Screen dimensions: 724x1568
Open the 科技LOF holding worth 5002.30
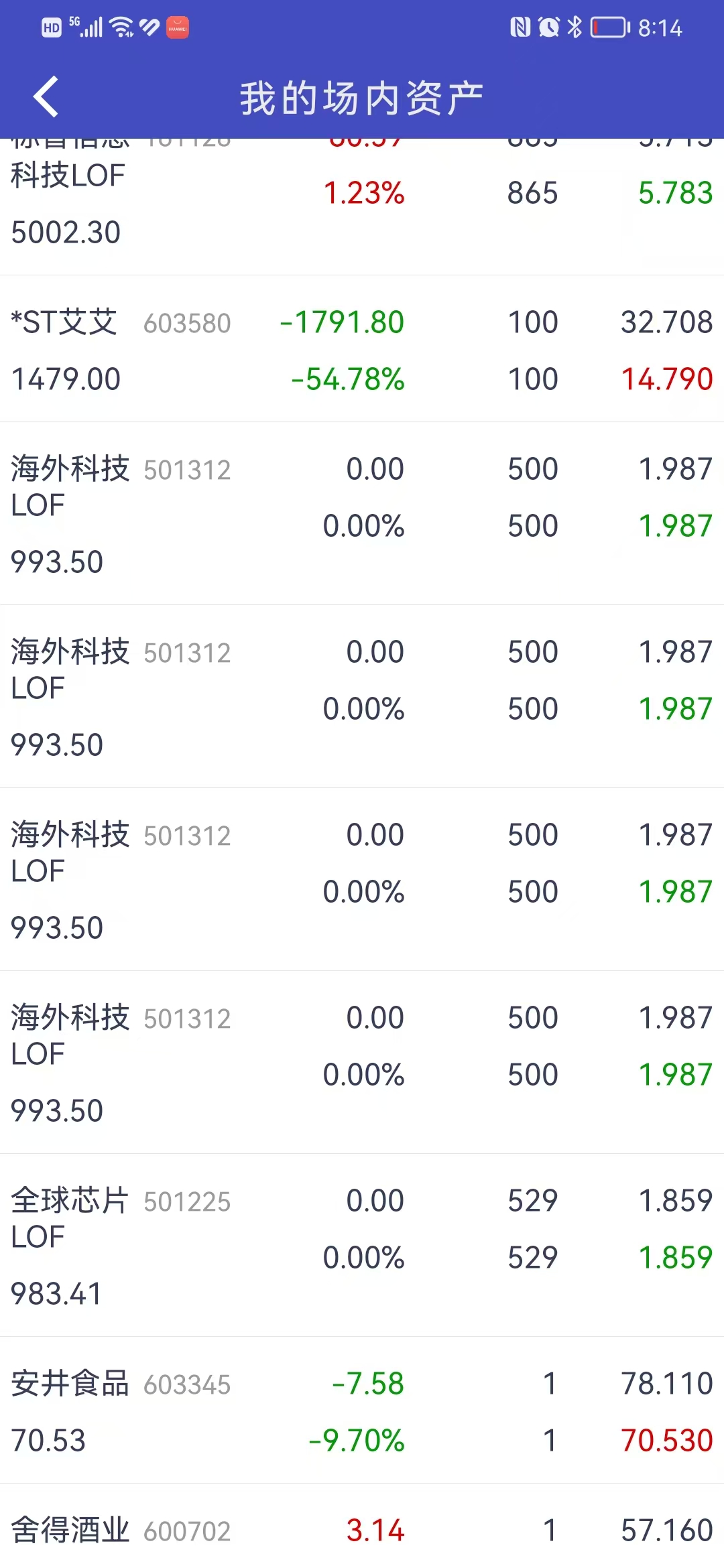(362, 204)
